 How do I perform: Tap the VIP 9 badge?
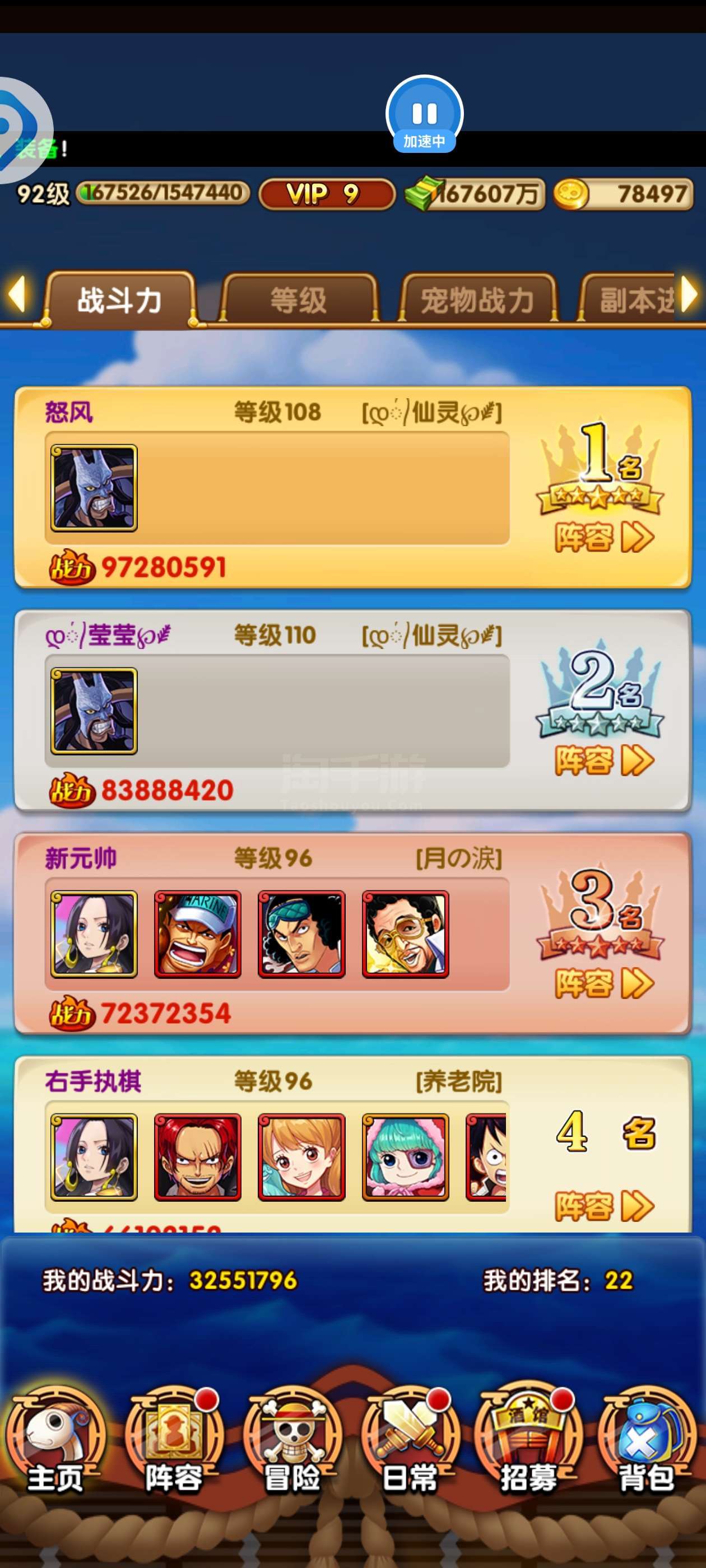(x=327, y=194)
